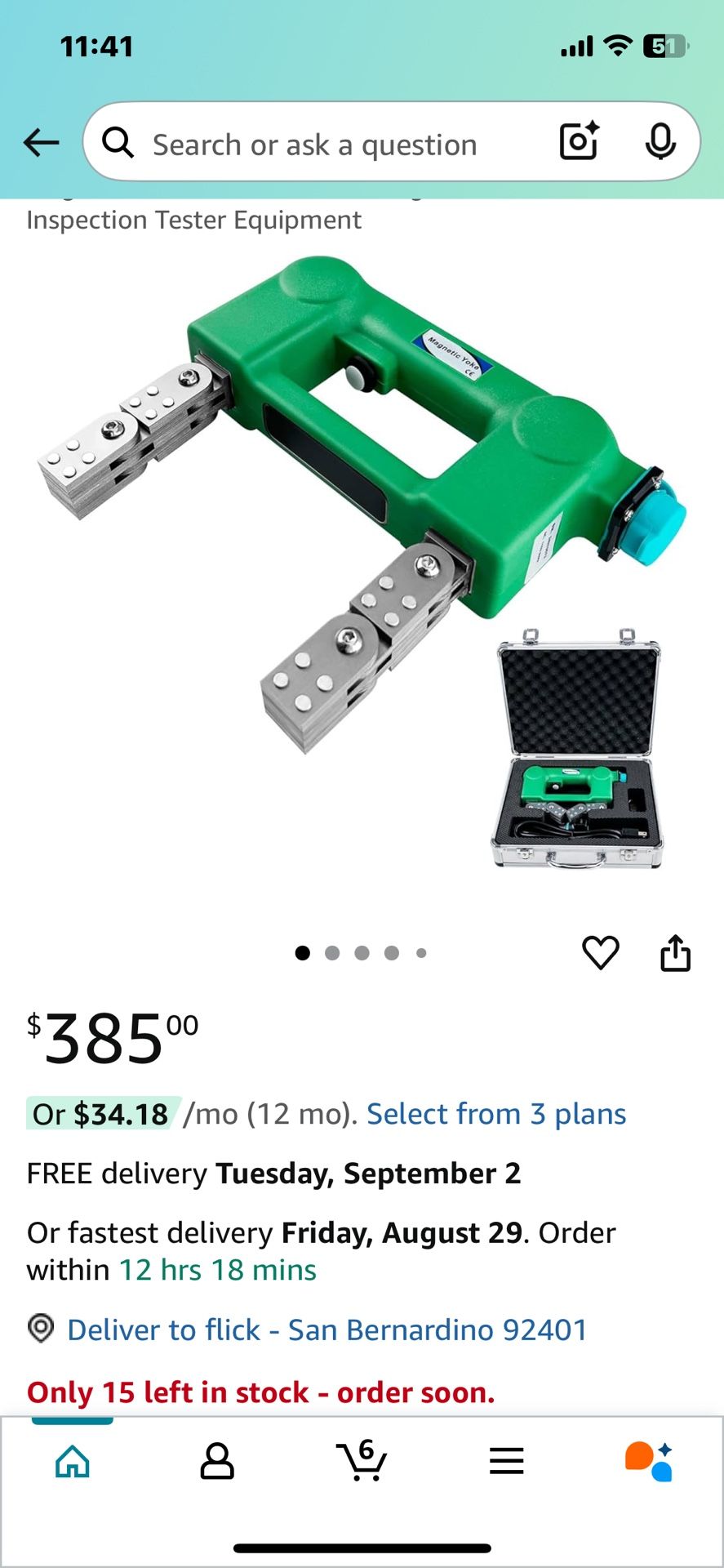The width and height of the screenshot is (724, 1568).
Task: Open the camera lens search icon
Action: [579, 141]
